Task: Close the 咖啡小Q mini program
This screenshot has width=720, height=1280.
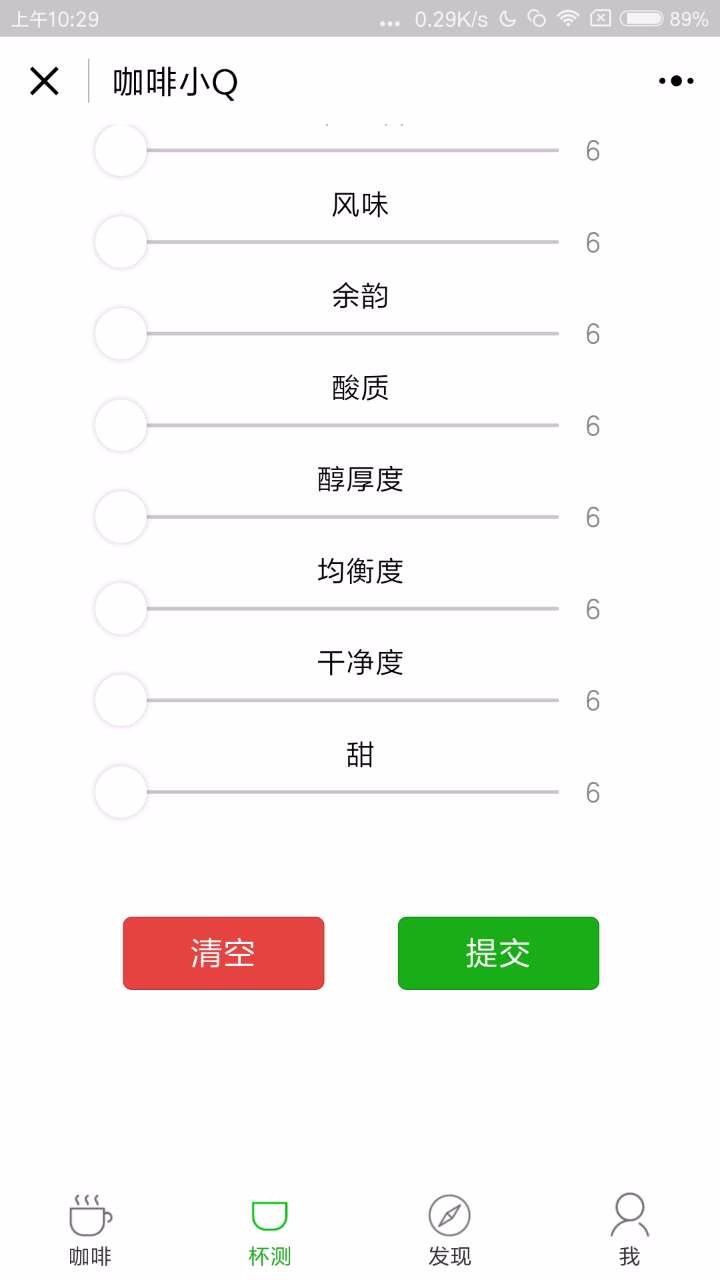Action: [x=44, y=81]
